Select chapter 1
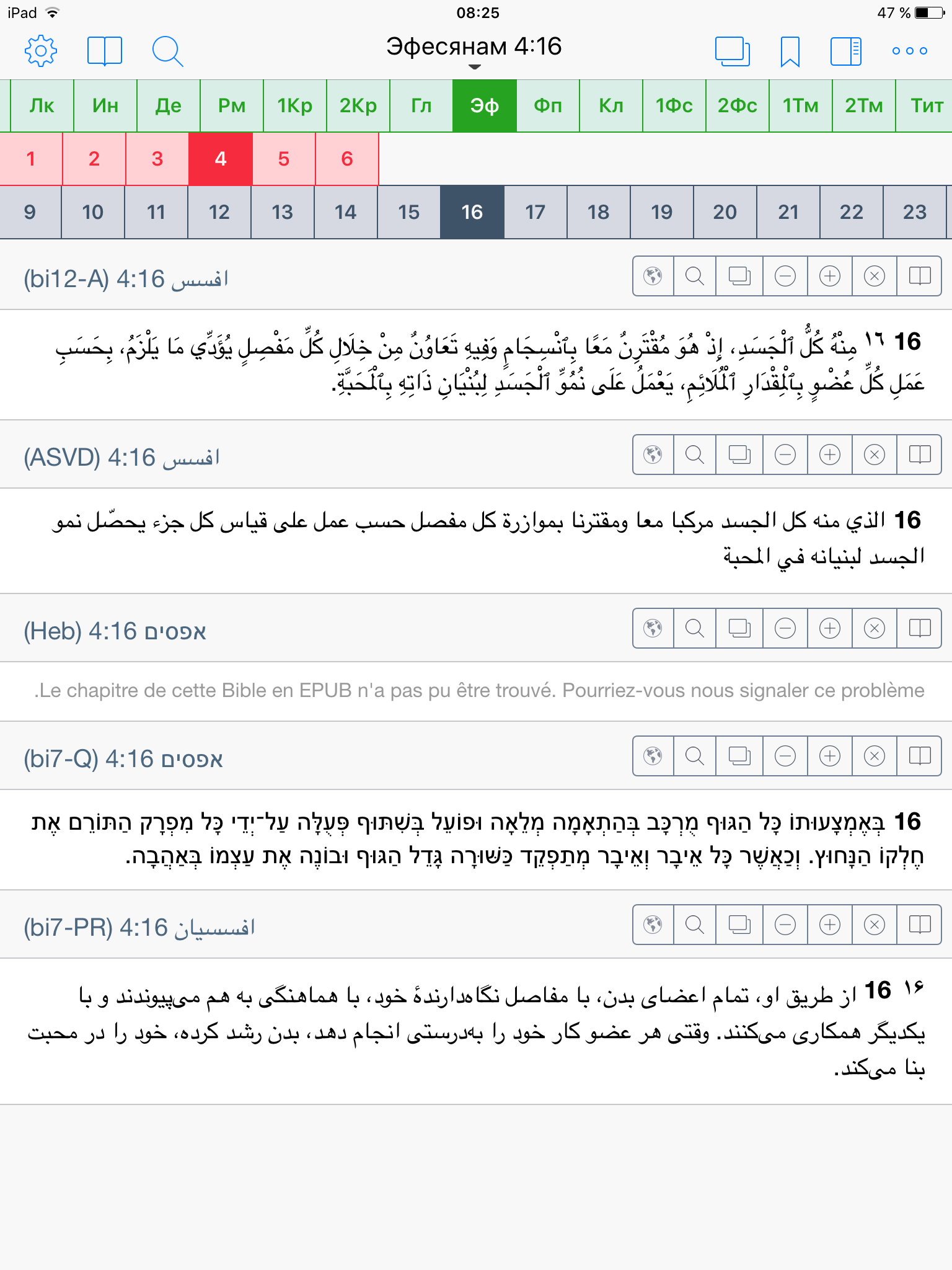The height and width of the screenshot is (1270, 952). (31, 159)
